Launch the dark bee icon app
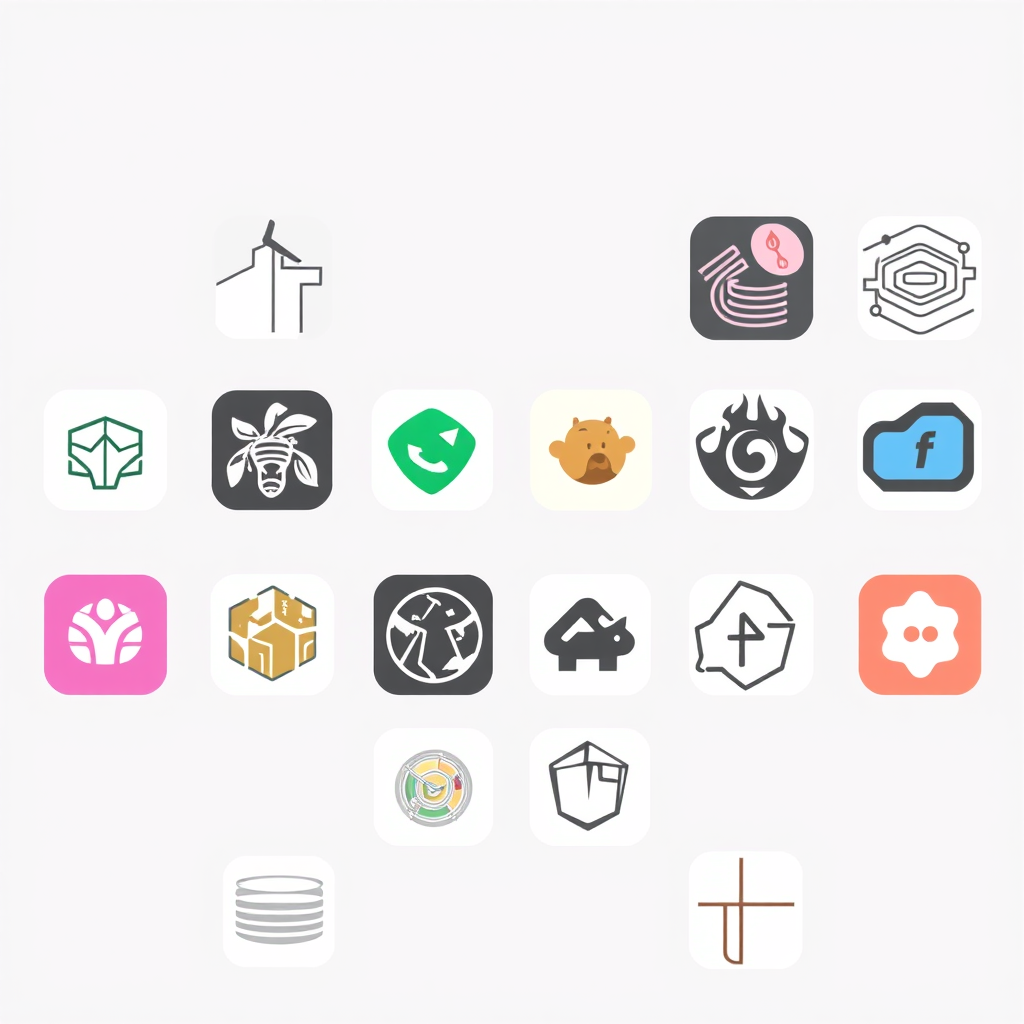Image resolution: width=1024 pixels, height=1024 pixels. (272, 450)
